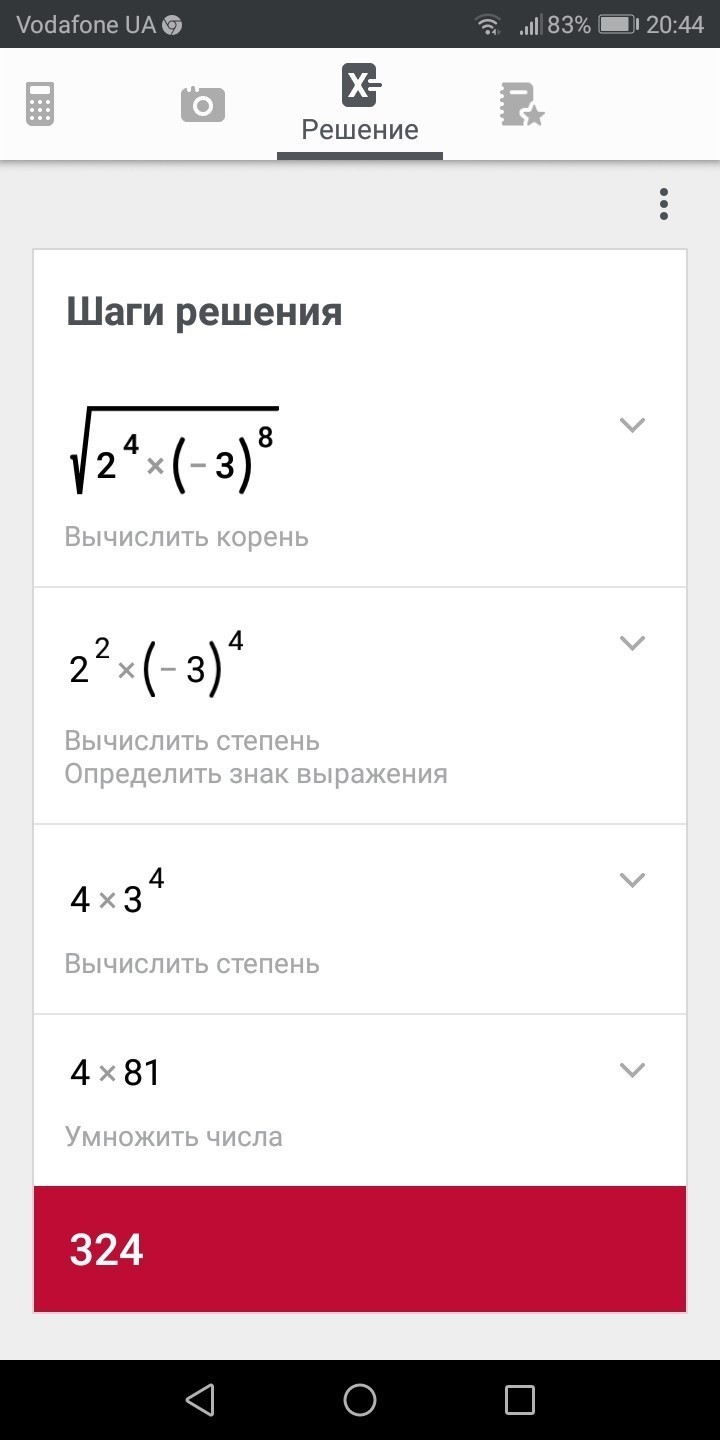Expand the Определить знак выражения step
This screenshot has height=1440, width=720.
pyautogui.click(x=632, y=643)
